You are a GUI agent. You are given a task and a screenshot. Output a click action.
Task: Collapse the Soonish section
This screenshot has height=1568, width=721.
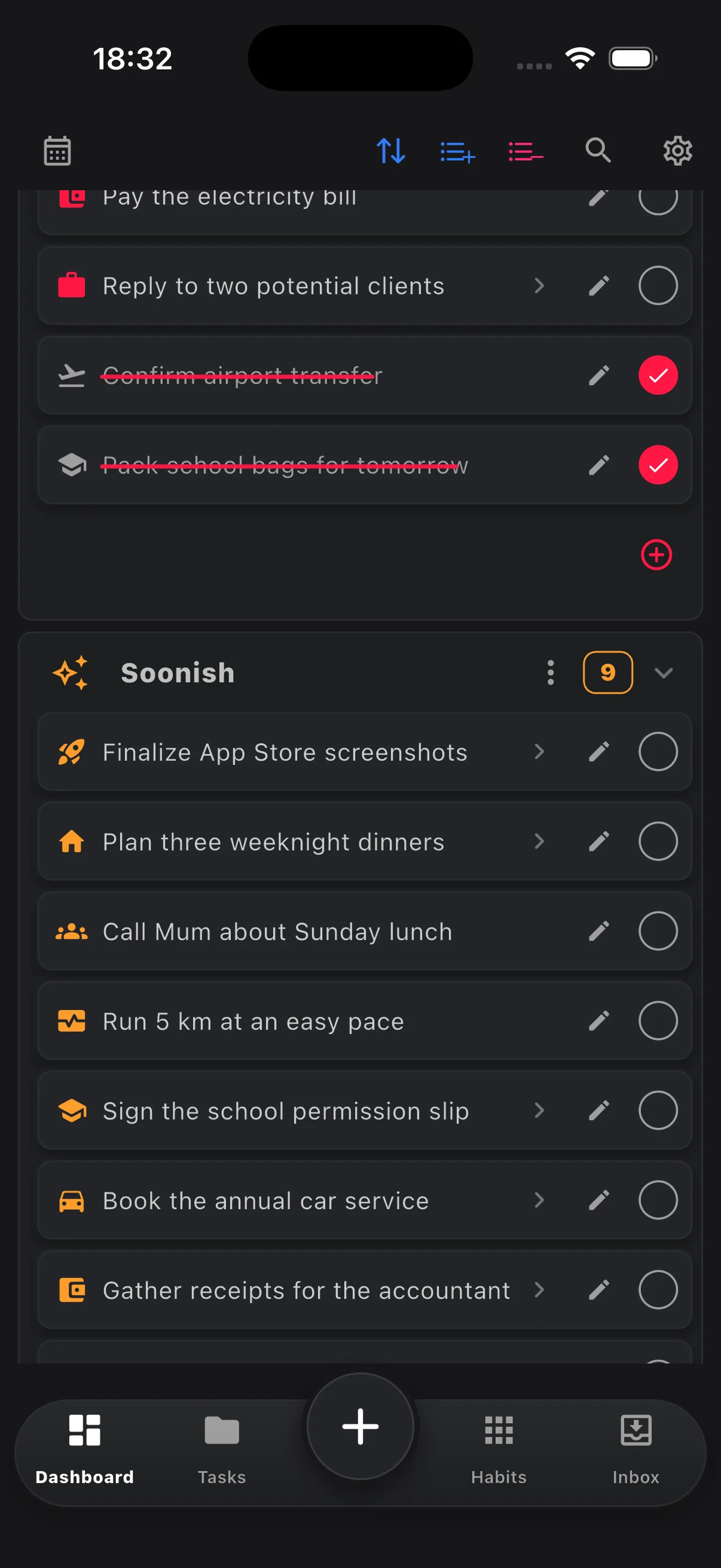663,673
